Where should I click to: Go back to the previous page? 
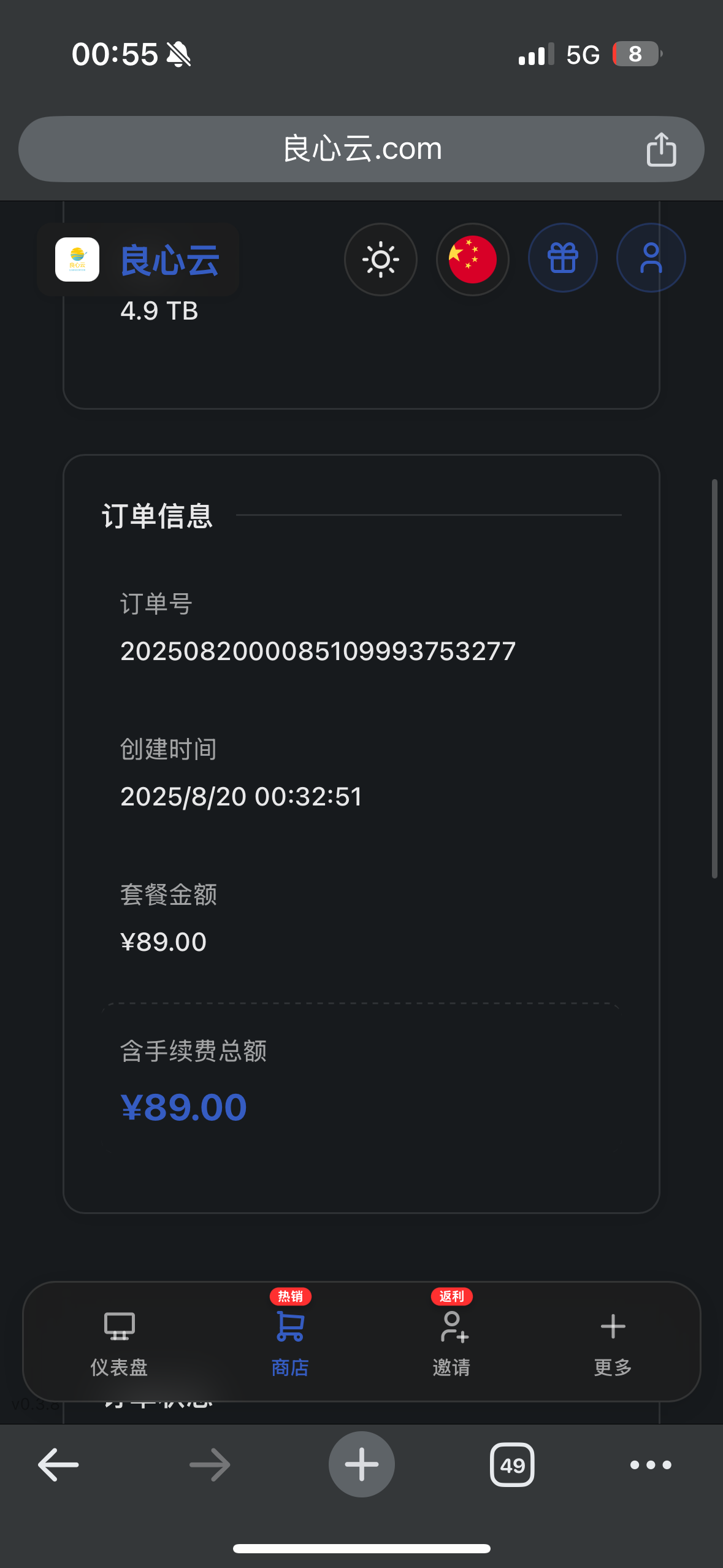pos(58,1464)
